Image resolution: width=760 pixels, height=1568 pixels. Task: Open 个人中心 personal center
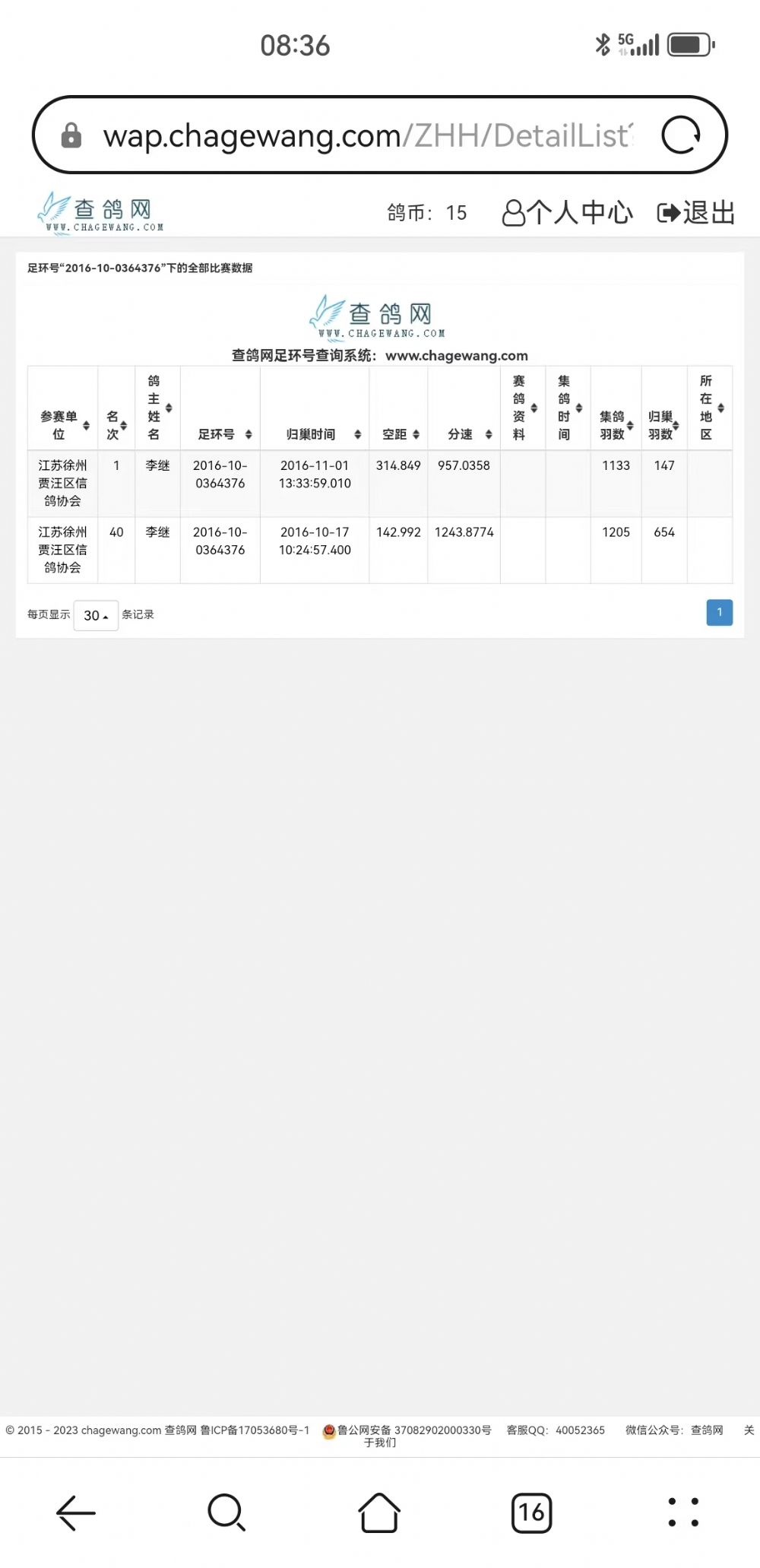(x=568, y=213)
